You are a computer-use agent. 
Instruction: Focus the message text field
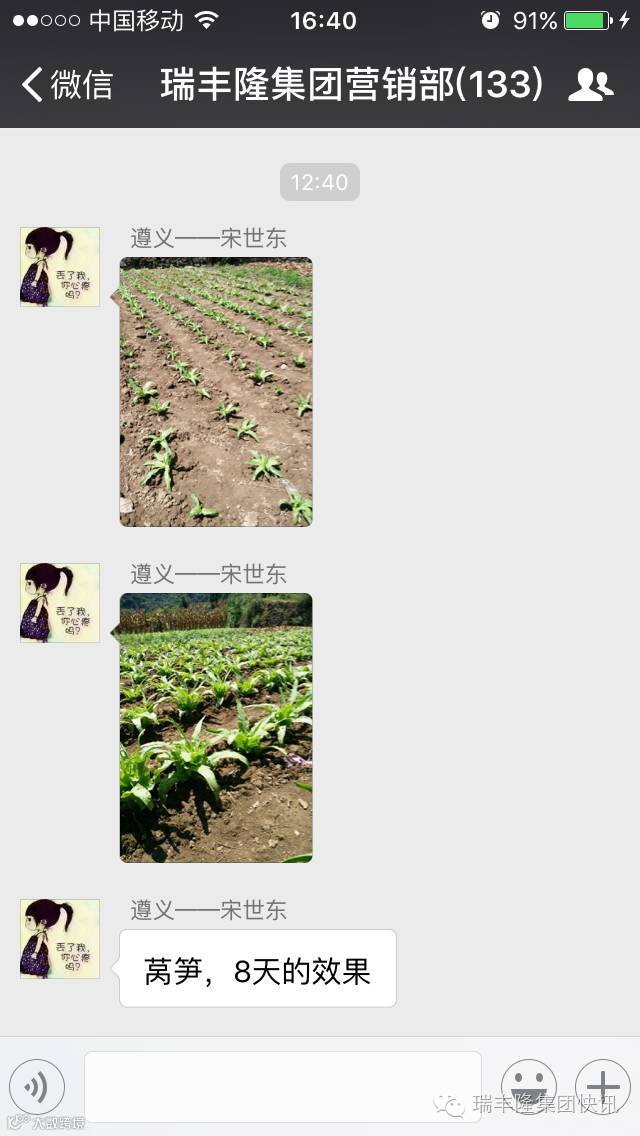click(282, 1086)
